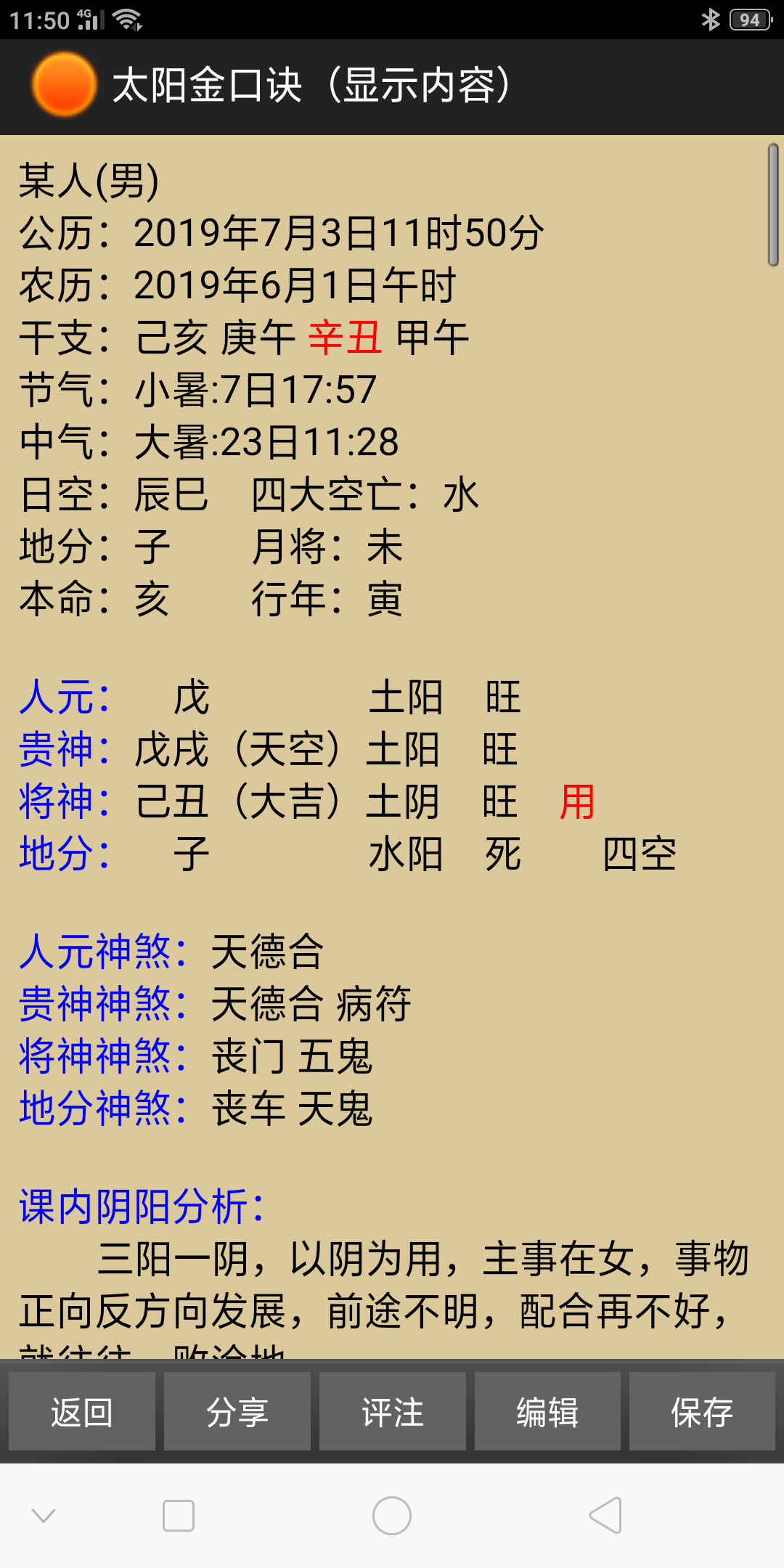Open recent apps square button
This screenshot has width=784, height=1568.
coord(179,1516)
